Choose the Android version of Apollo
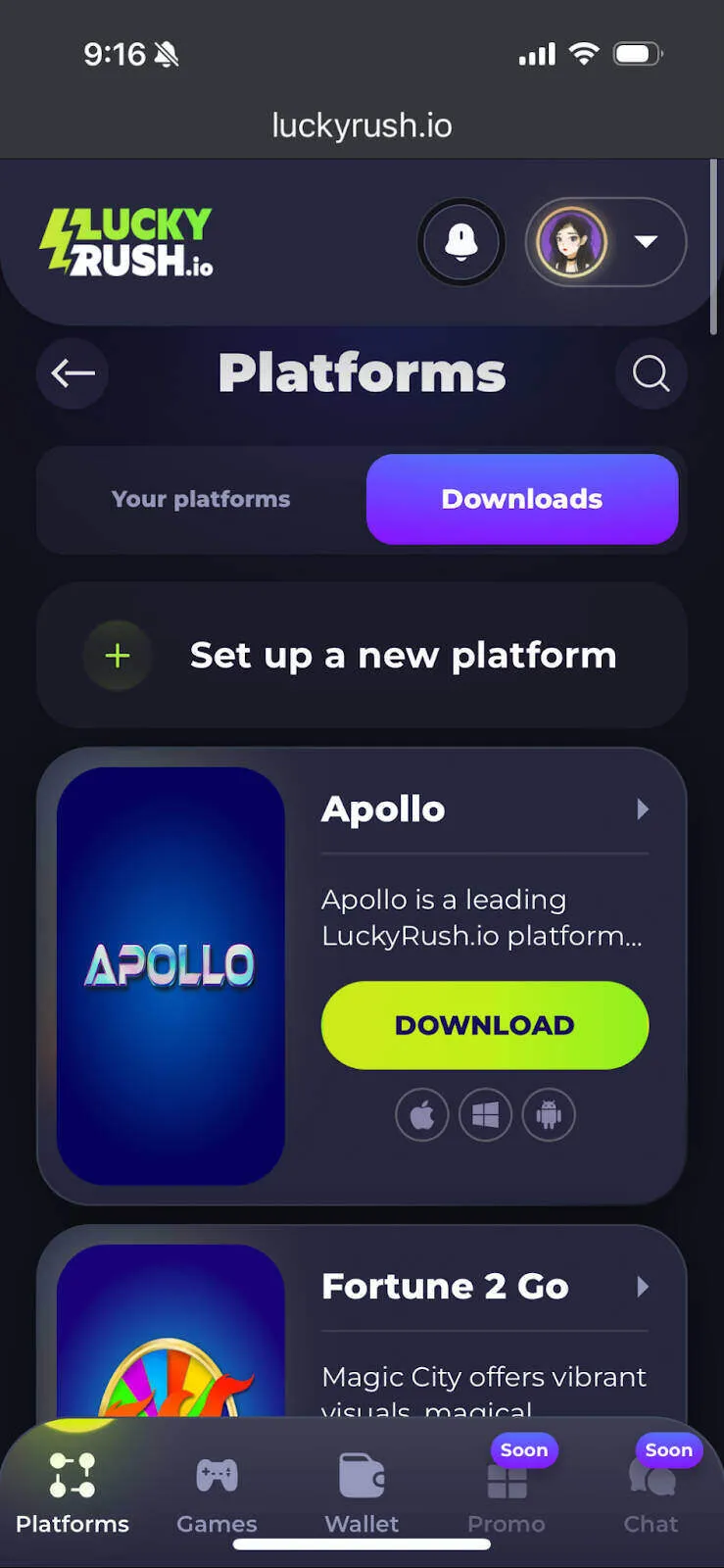Image resolution: width=724 pixels, height=1568 pixels. pos(549,1115)
